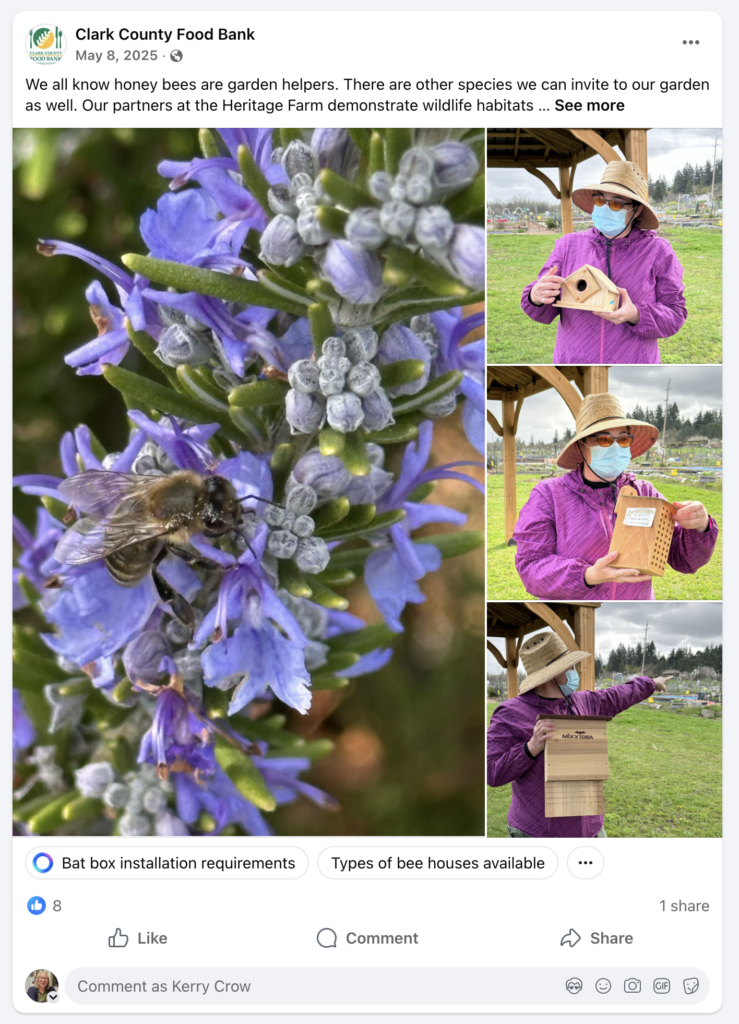
Task: Like this post
Action: point(138,938)
